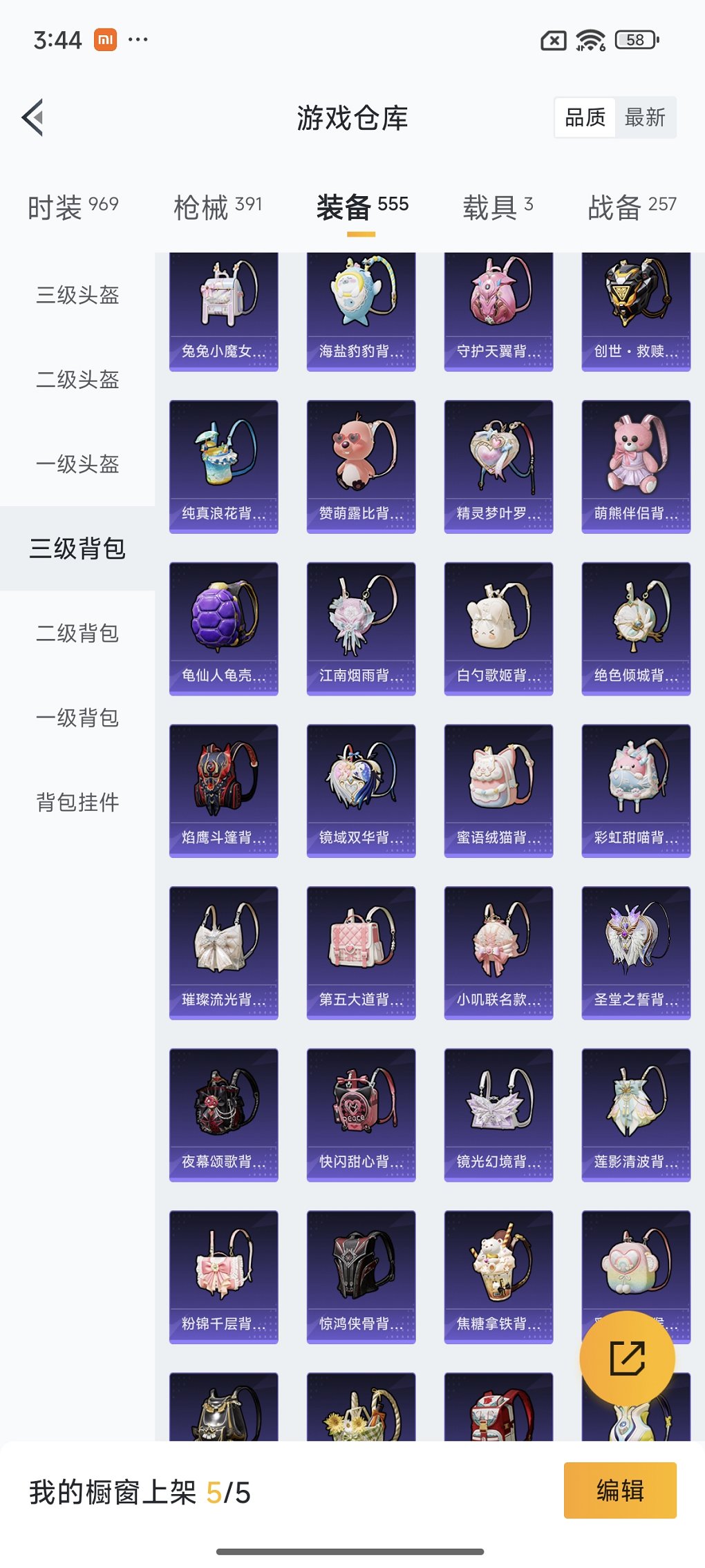View the 龟仙人龟壳 backpack item
This screenshot has height=1568, width=705.
(x=223, y=627)
